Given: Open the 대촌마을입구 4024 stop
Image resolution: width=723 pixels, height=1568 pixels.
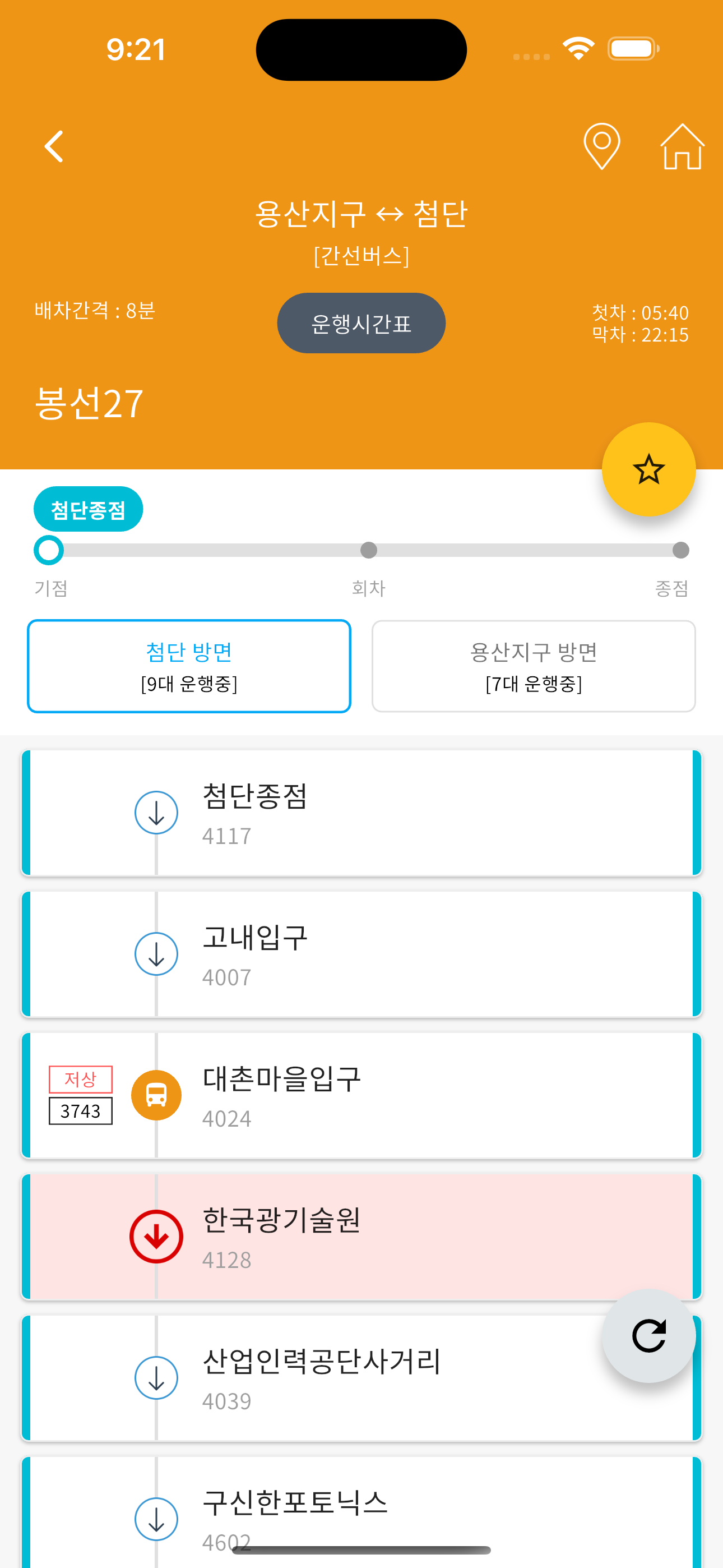Looking at the screenshot, I should [361, 1096].
